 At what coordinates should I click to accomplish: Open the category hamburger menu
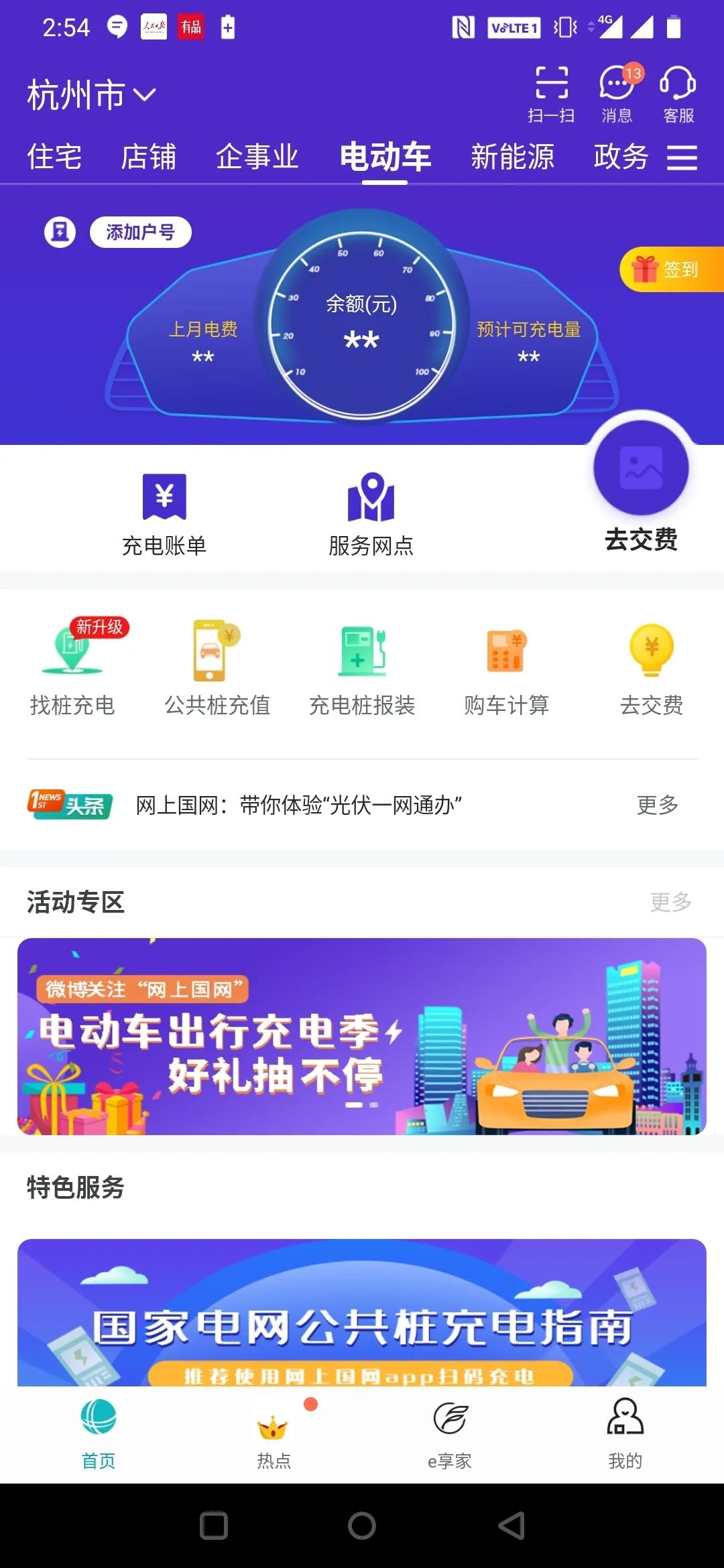[x=682, y=158]
